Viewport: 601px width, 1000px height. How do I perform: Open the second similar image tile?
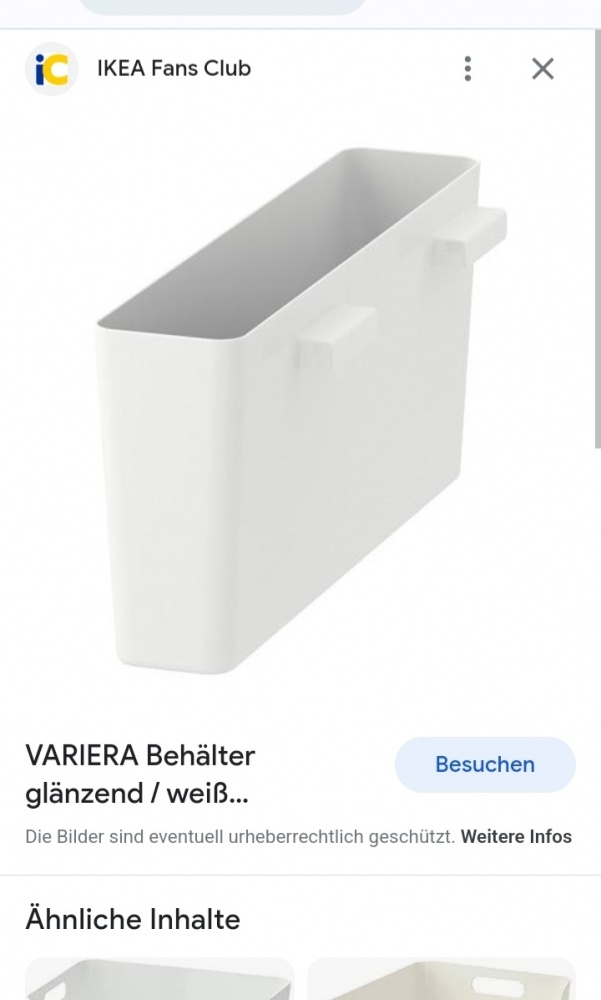pos(440,980)
